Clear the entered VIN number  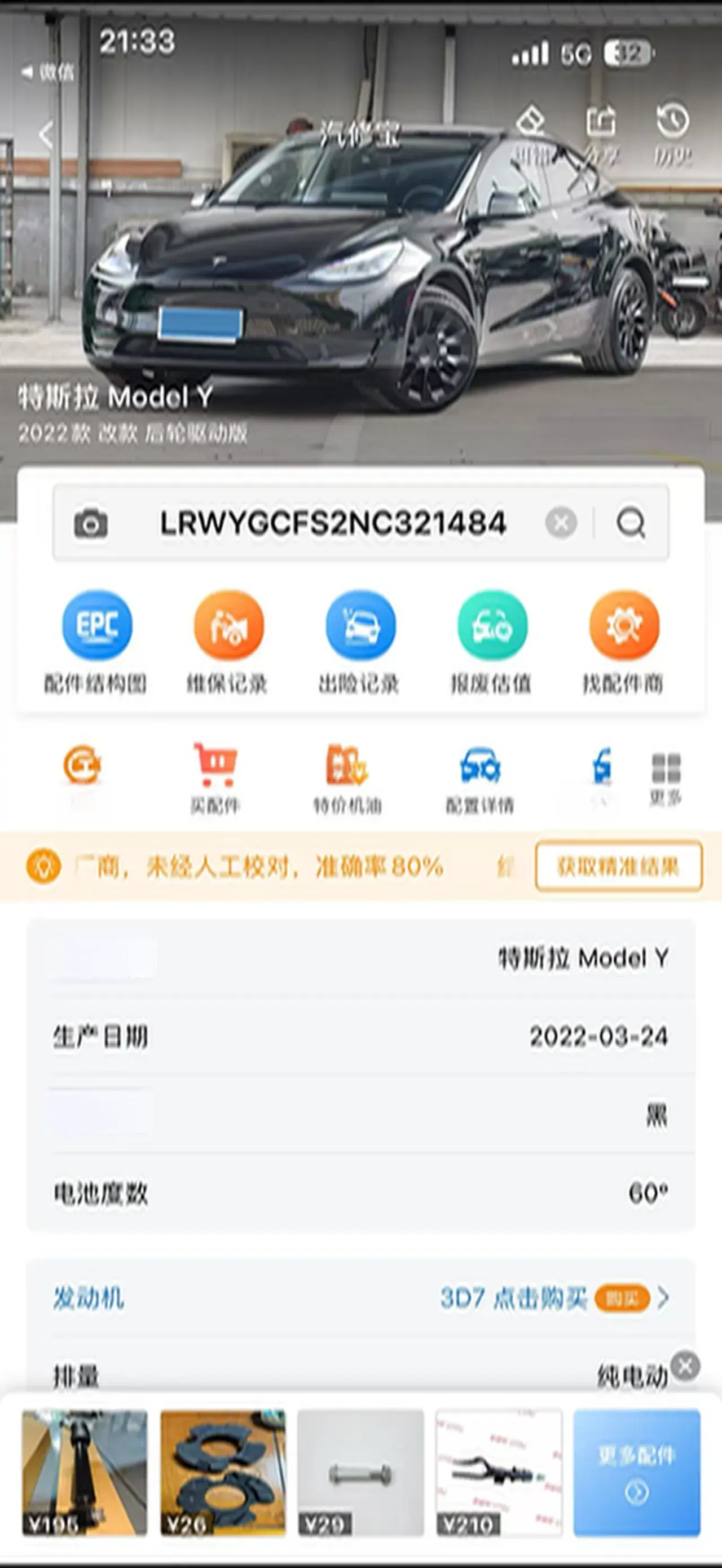pos(561,523)
